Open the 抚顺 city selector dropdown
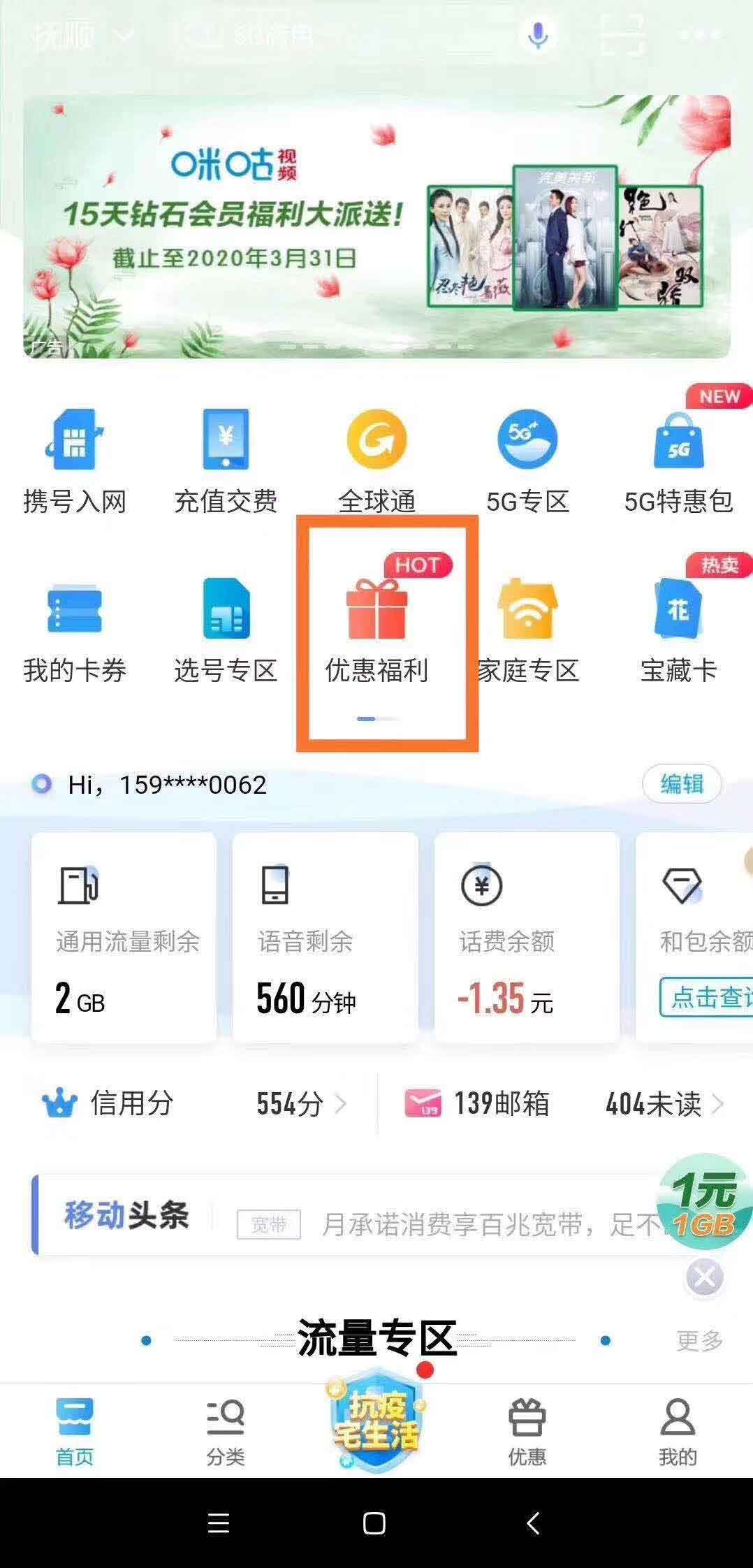Viewport: 753px width, 1568px height. point(82,35)
